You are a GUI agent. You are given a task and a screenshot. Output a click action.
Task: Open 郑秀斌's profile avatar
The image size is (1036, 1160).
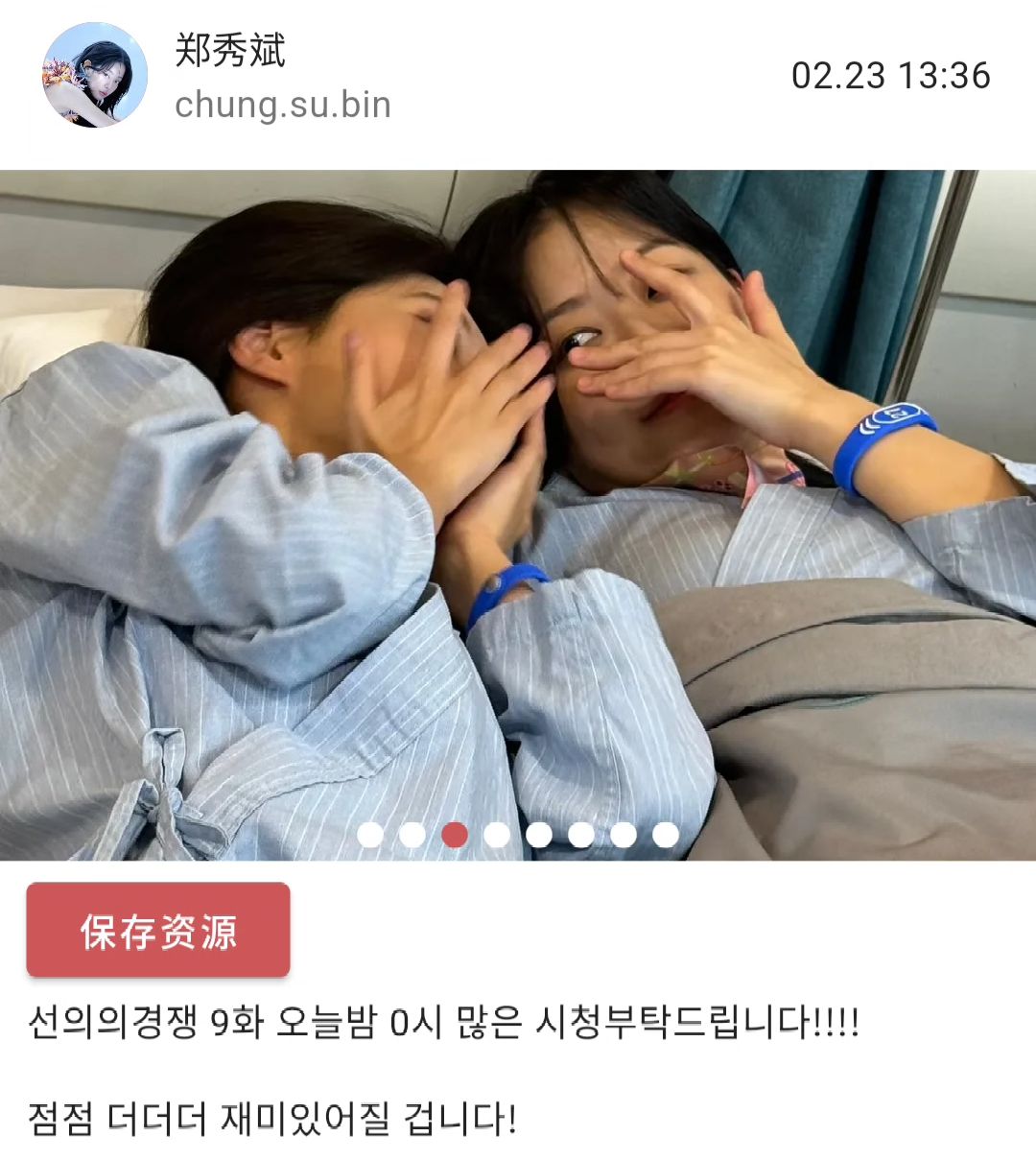point(95,76)
